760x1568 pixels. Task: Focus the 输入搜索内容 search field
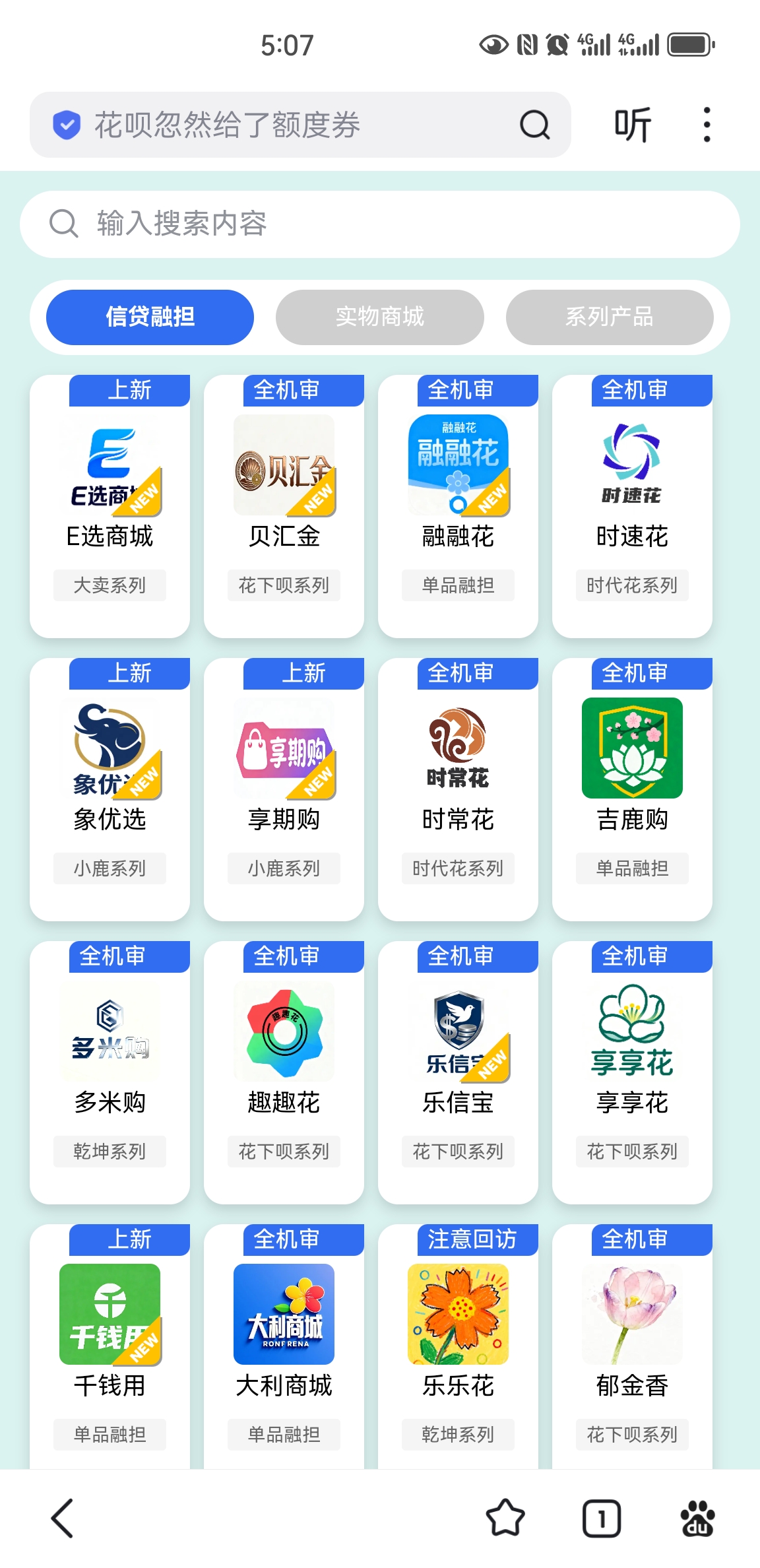(x=380, y=224)
